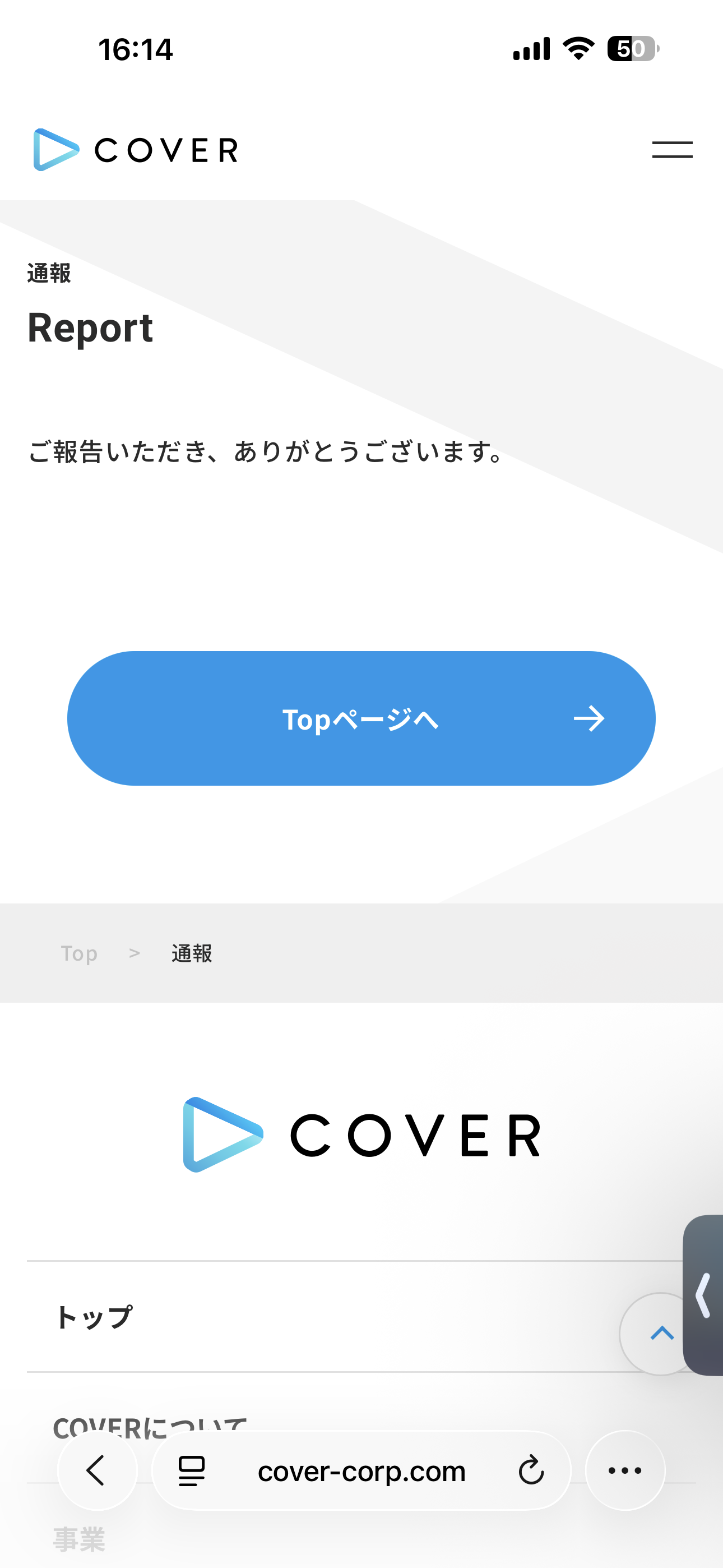Open the Top breadcrumb link
The height and width of the screenshot is (1568, 723).
79,953
